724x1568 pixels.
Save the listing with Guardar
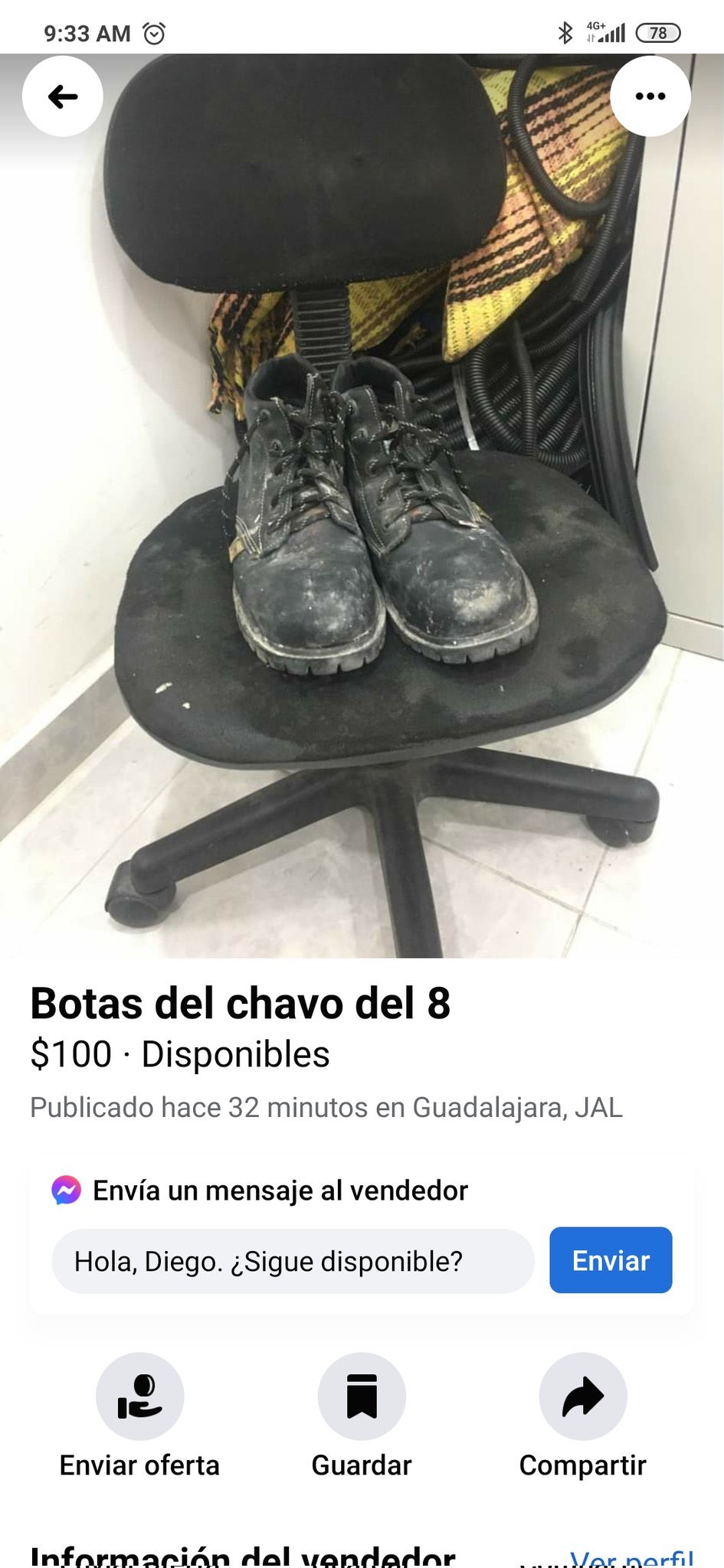click(362, 1396)
